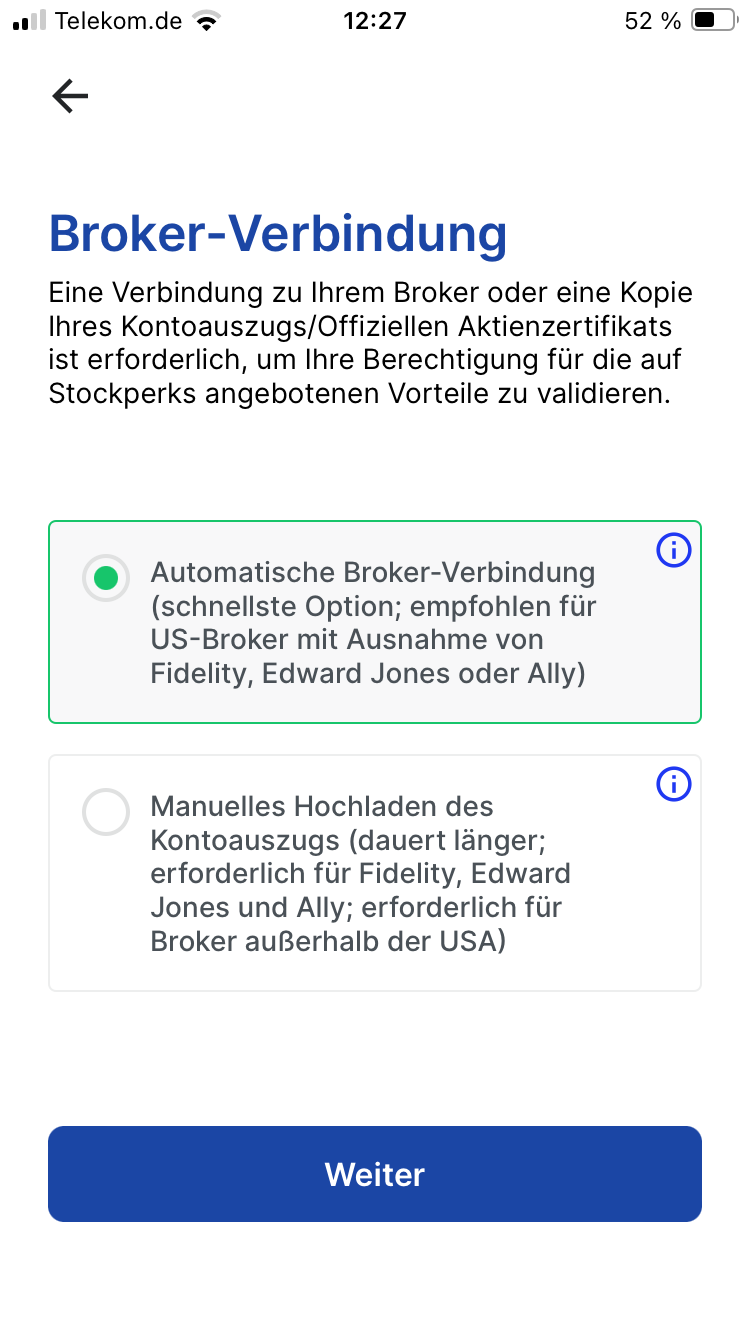Screen dimensions: 750x1334
Task: Open info icon for Automatische Broker-Verbindung
Action: click(x=673, y=549)
